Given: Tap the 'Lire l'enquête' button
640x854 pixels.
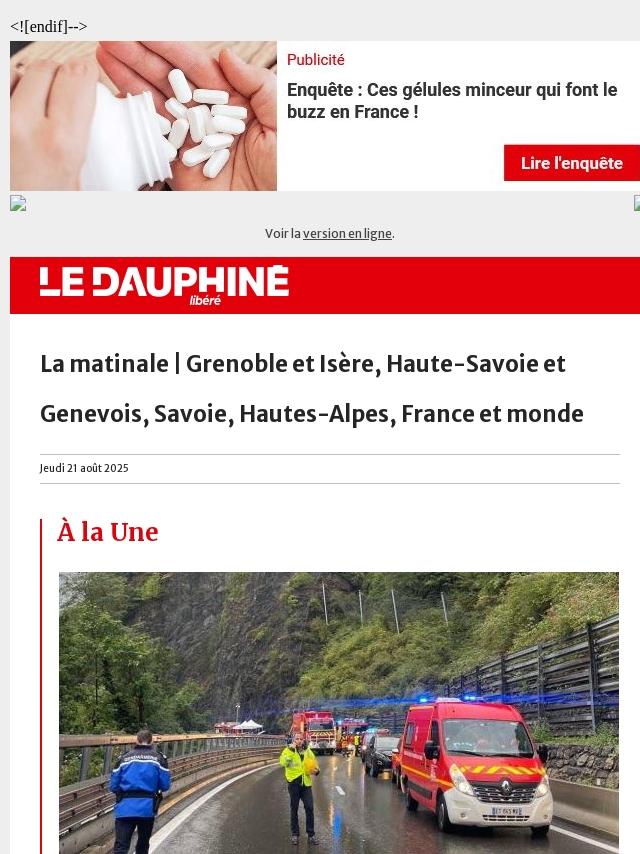Looking at the screenshot, I should [571, 163].
